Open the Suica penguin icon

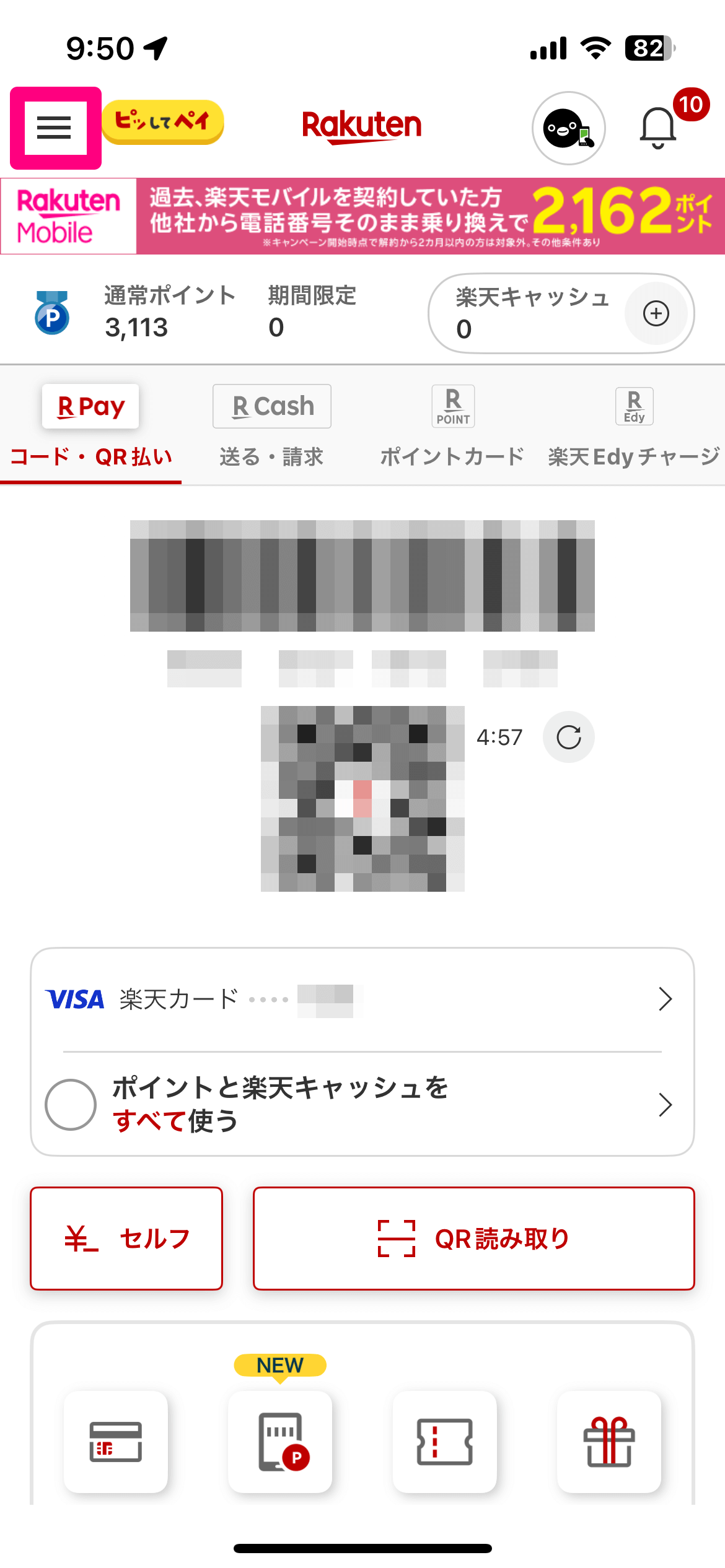568,128
